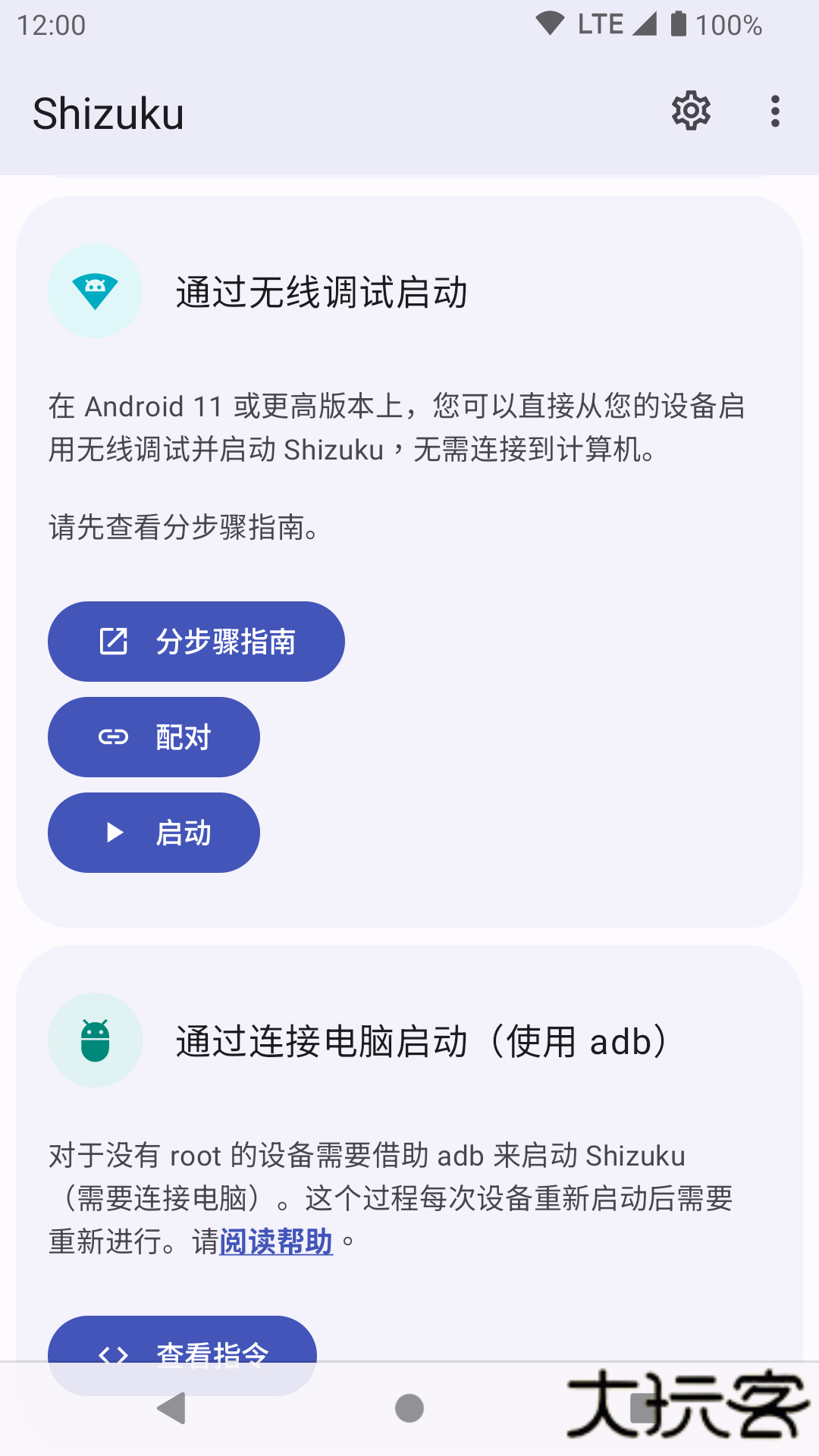The image size is (819, 1456).
Task: Click the play triangle icon on 启动 button
Action: tap(115, 833)
